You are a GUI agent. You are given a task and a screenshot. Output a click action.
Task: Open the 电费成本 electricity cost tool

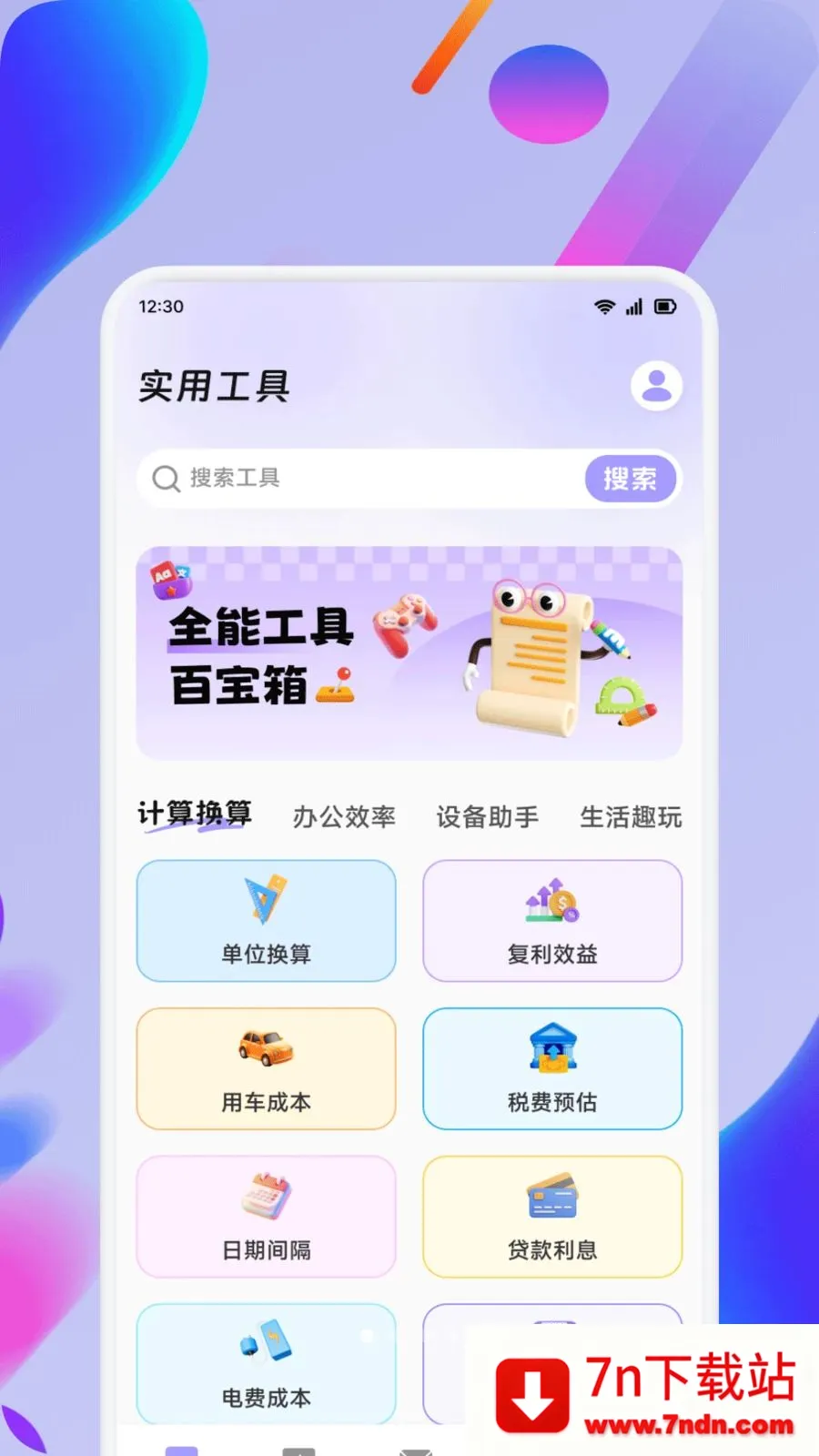point(265,1363)
